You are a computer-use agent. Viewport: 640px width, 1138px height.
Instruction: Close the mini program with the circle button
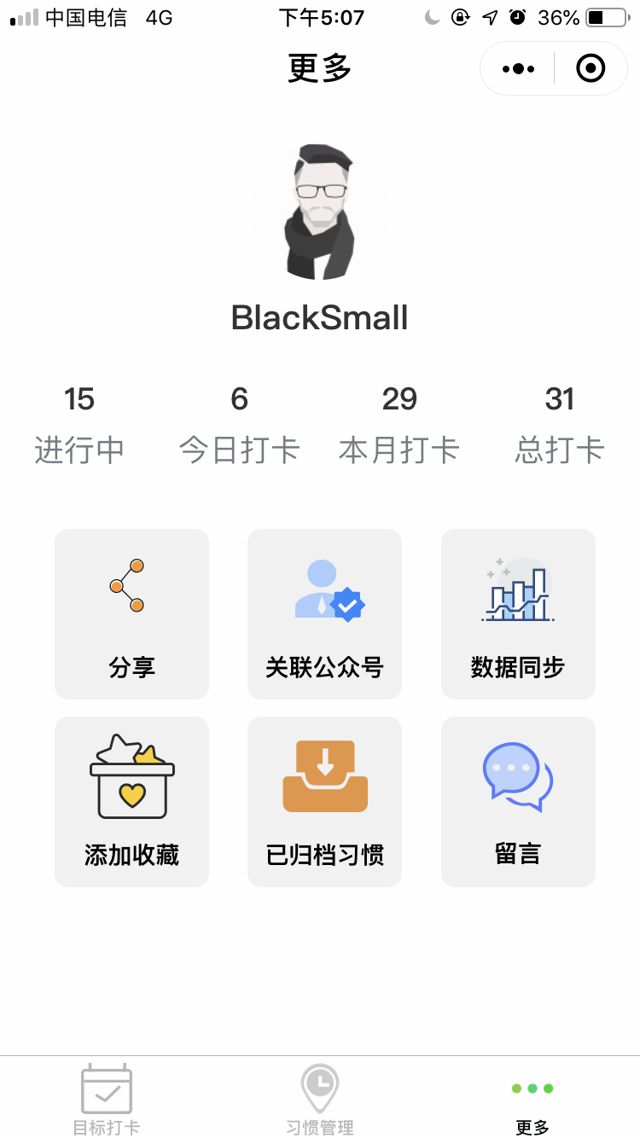(591, 68)
